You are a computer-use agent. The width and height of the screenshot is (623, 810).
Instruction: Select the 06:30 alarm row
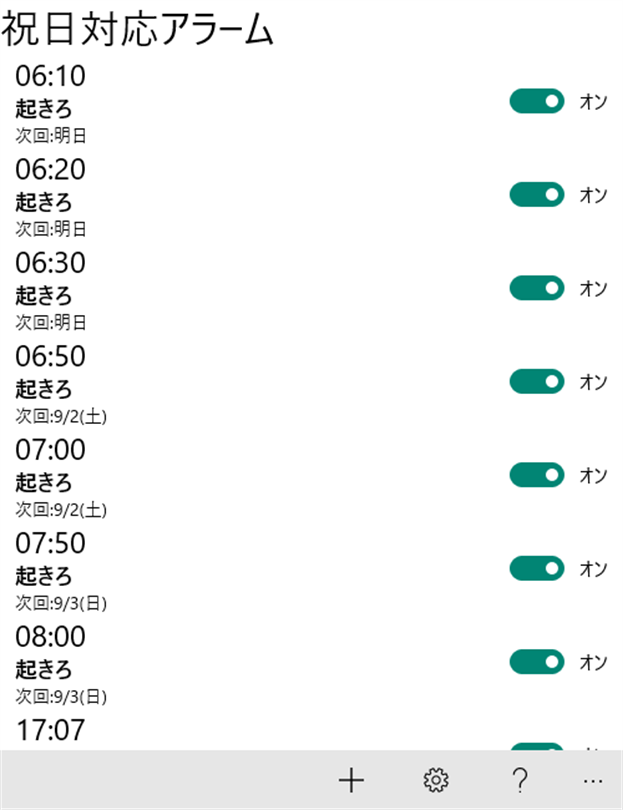[200, 289]
